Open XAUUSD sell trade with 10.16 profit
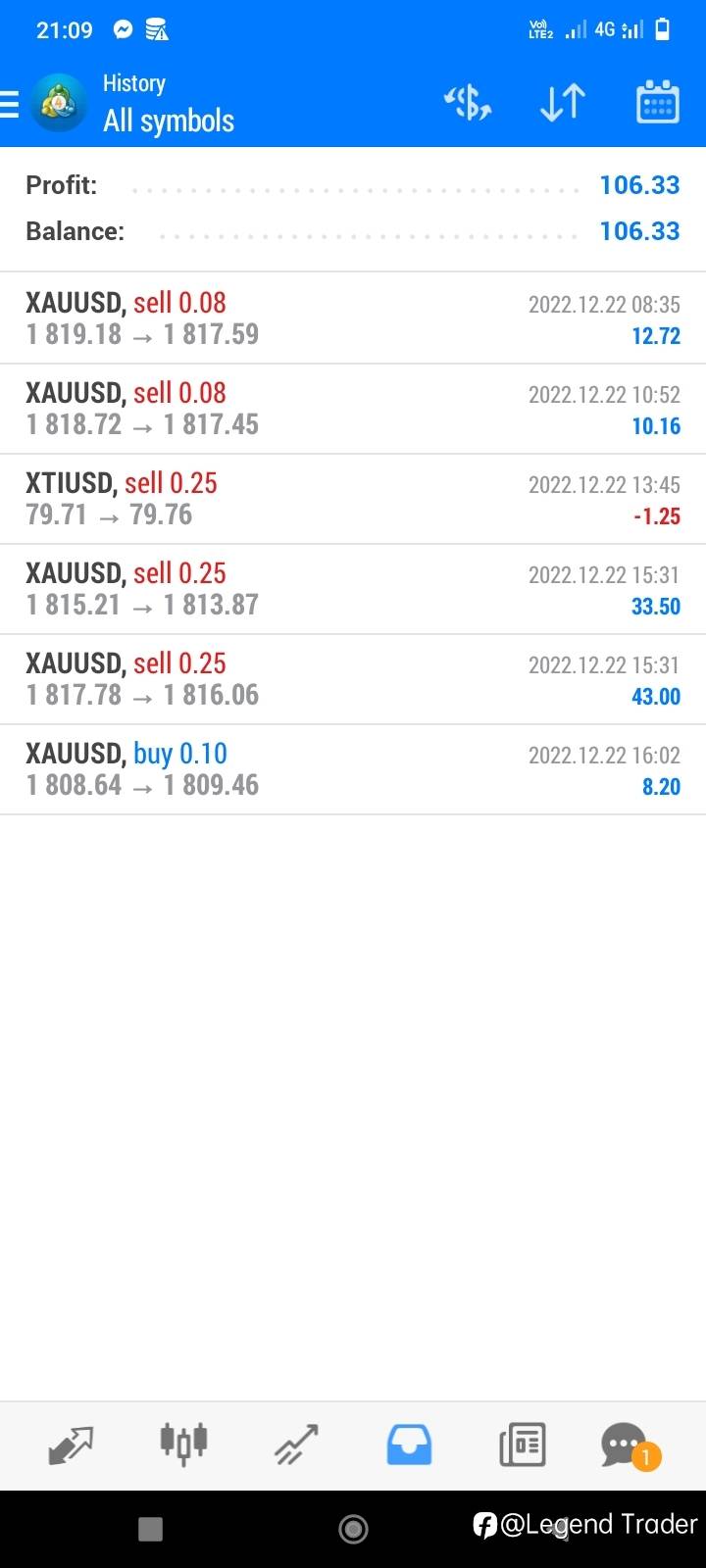This screenshot has height=1568, width=706. point(353,409)
